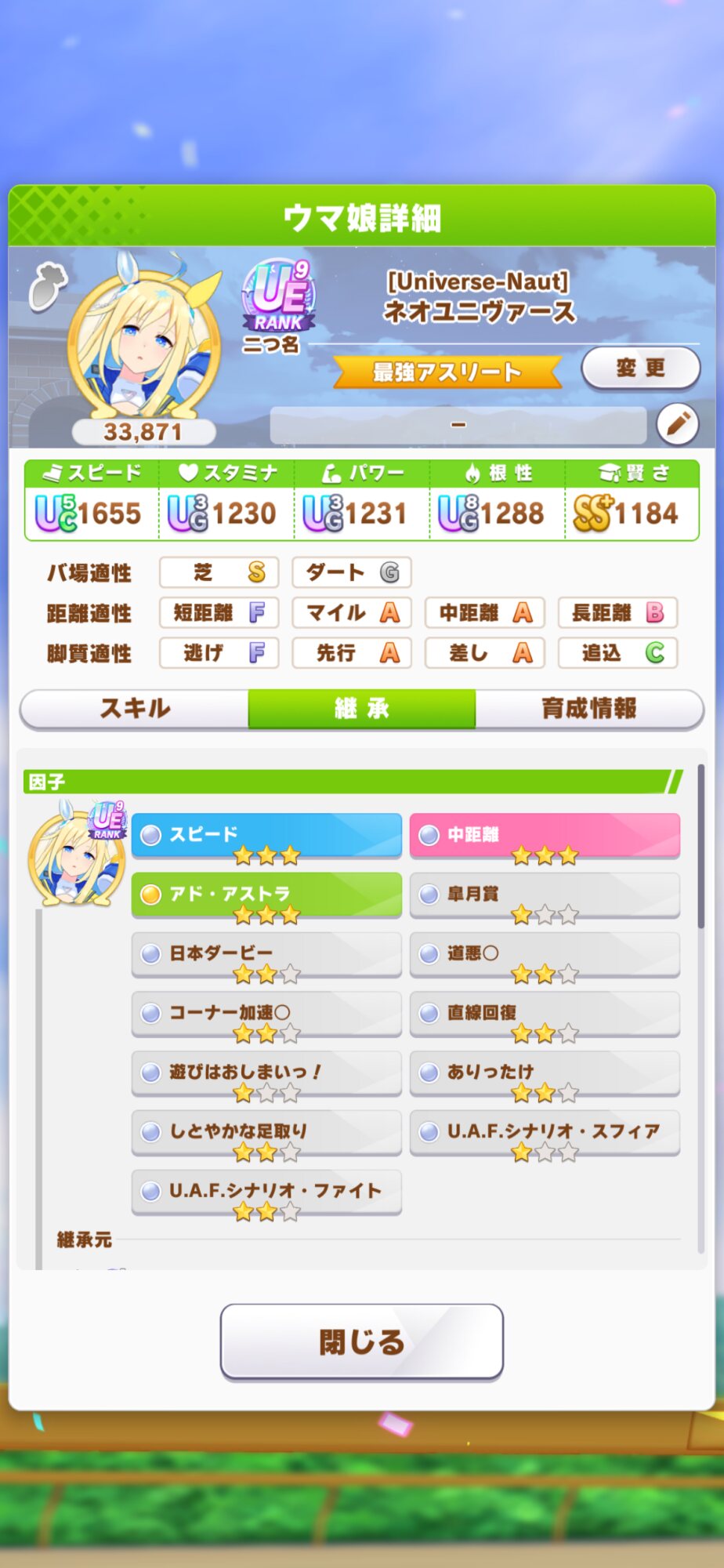Image resolution: width=724 pixels, height=1568 pixels.
Task: Open 遊びはおしまいっ！ factor details
Action: [266, 1074]
